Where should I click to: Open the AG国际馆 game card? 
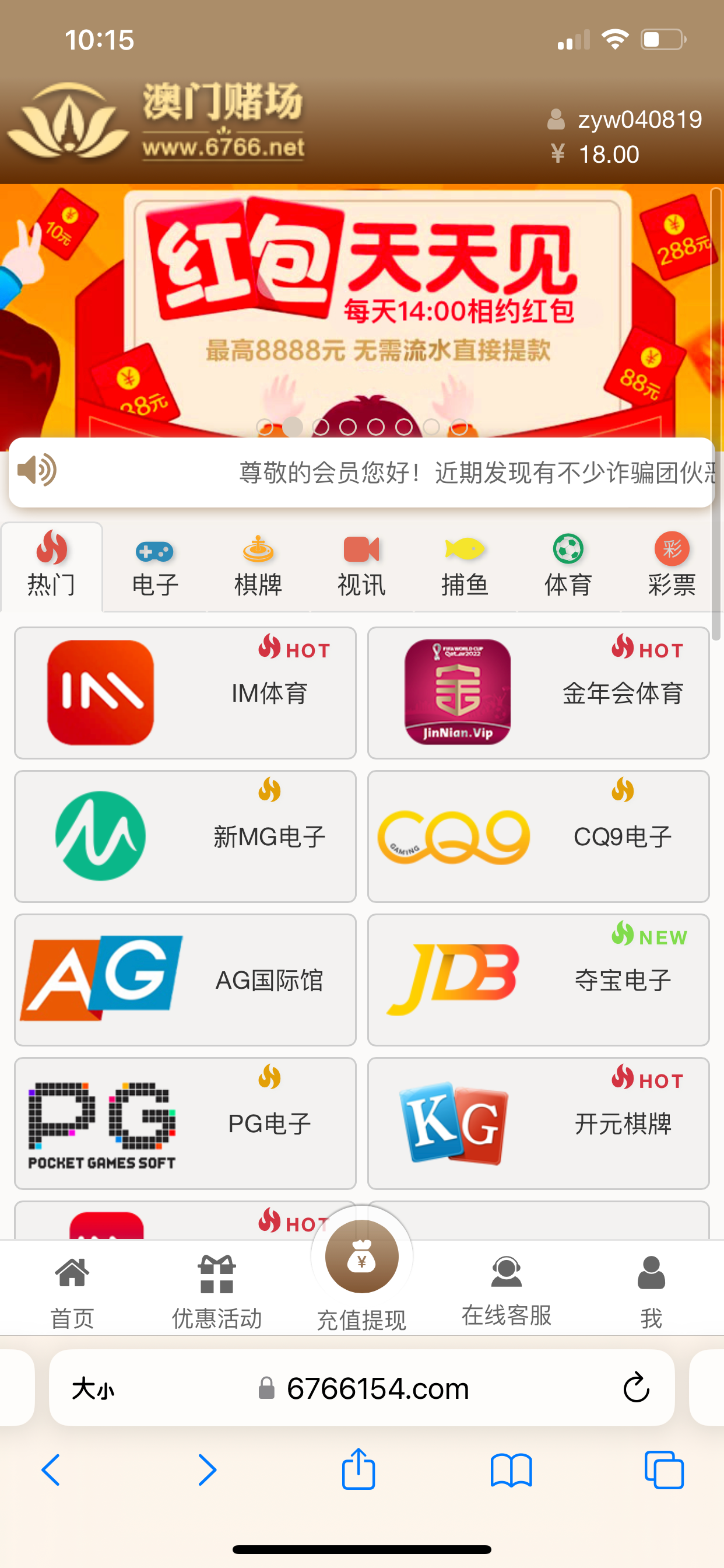coord(185,980)
